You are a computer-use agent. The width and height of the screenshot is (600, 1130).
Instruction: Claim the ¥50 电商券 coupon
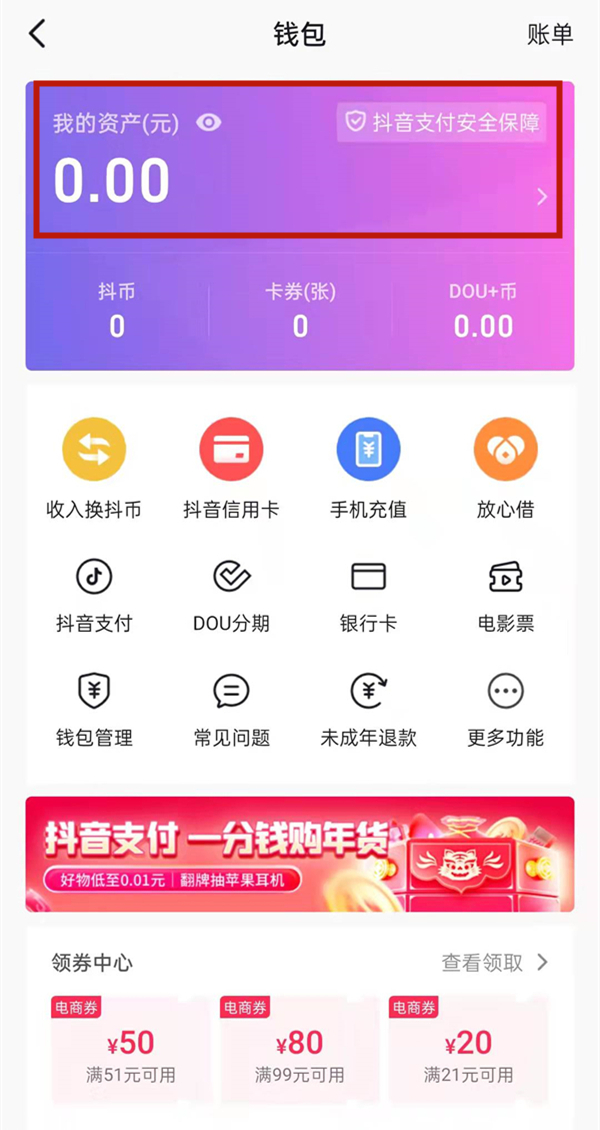click(130, 1045)
